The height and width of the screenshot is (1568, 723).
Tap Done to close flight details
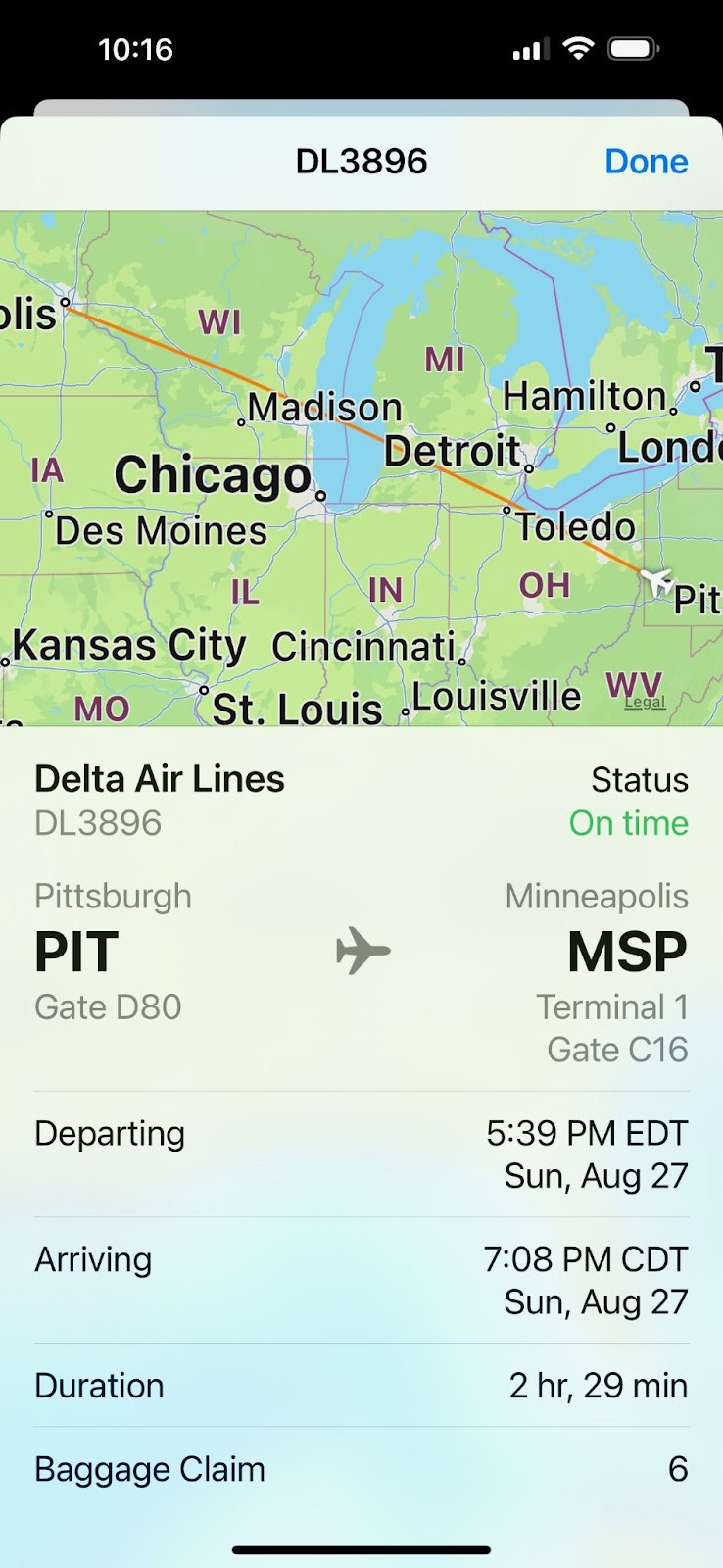pyautogui.click(x=646, y=162)
